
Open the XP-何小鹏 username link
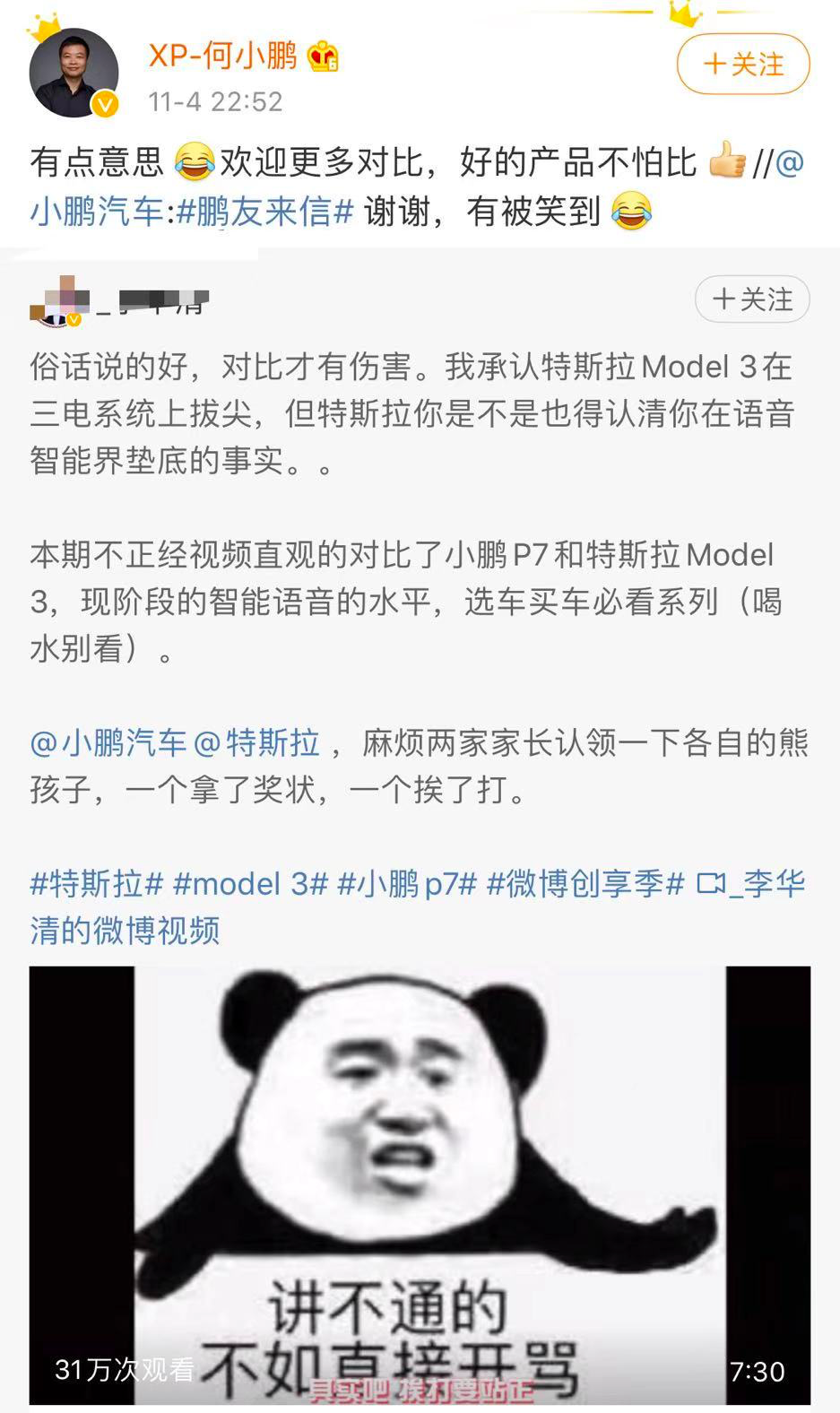(x=223, y=56)
